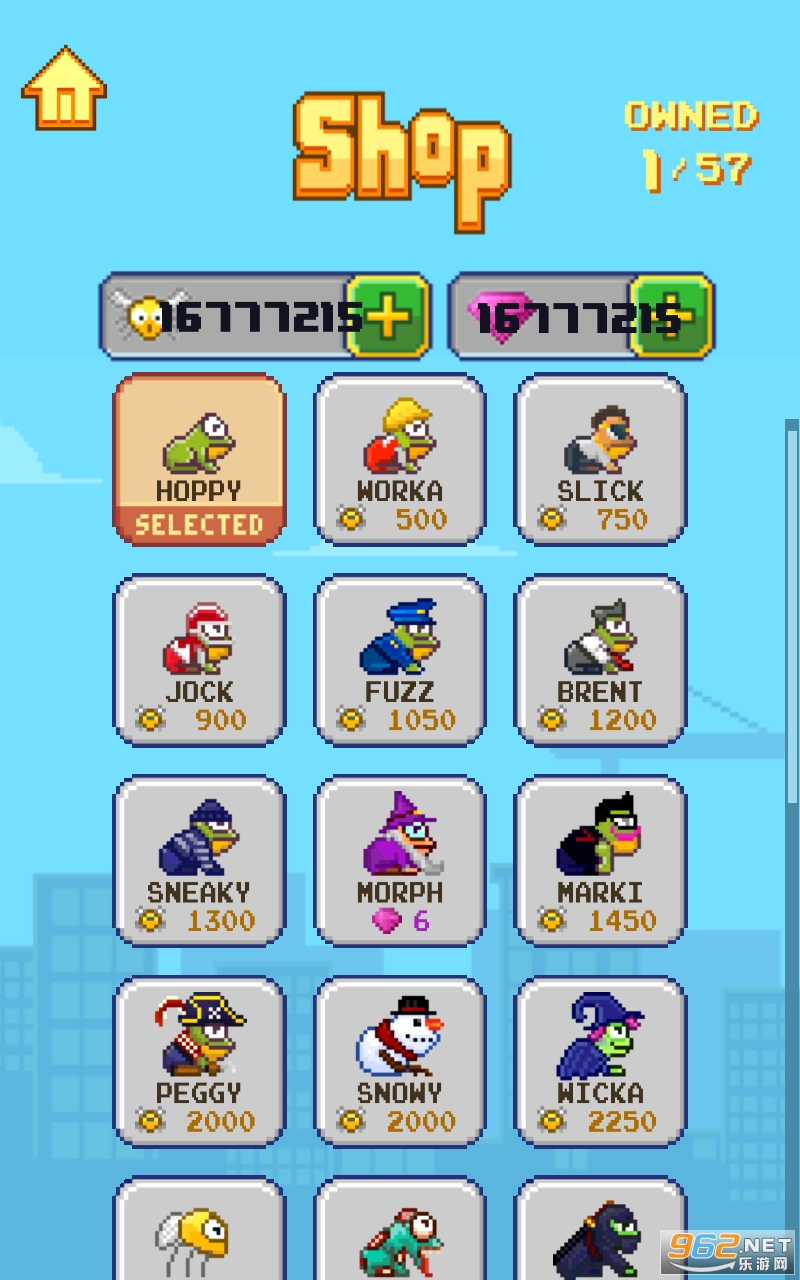Buy Worka for 500 coins

pyautogui.click(x=400, y=460)
